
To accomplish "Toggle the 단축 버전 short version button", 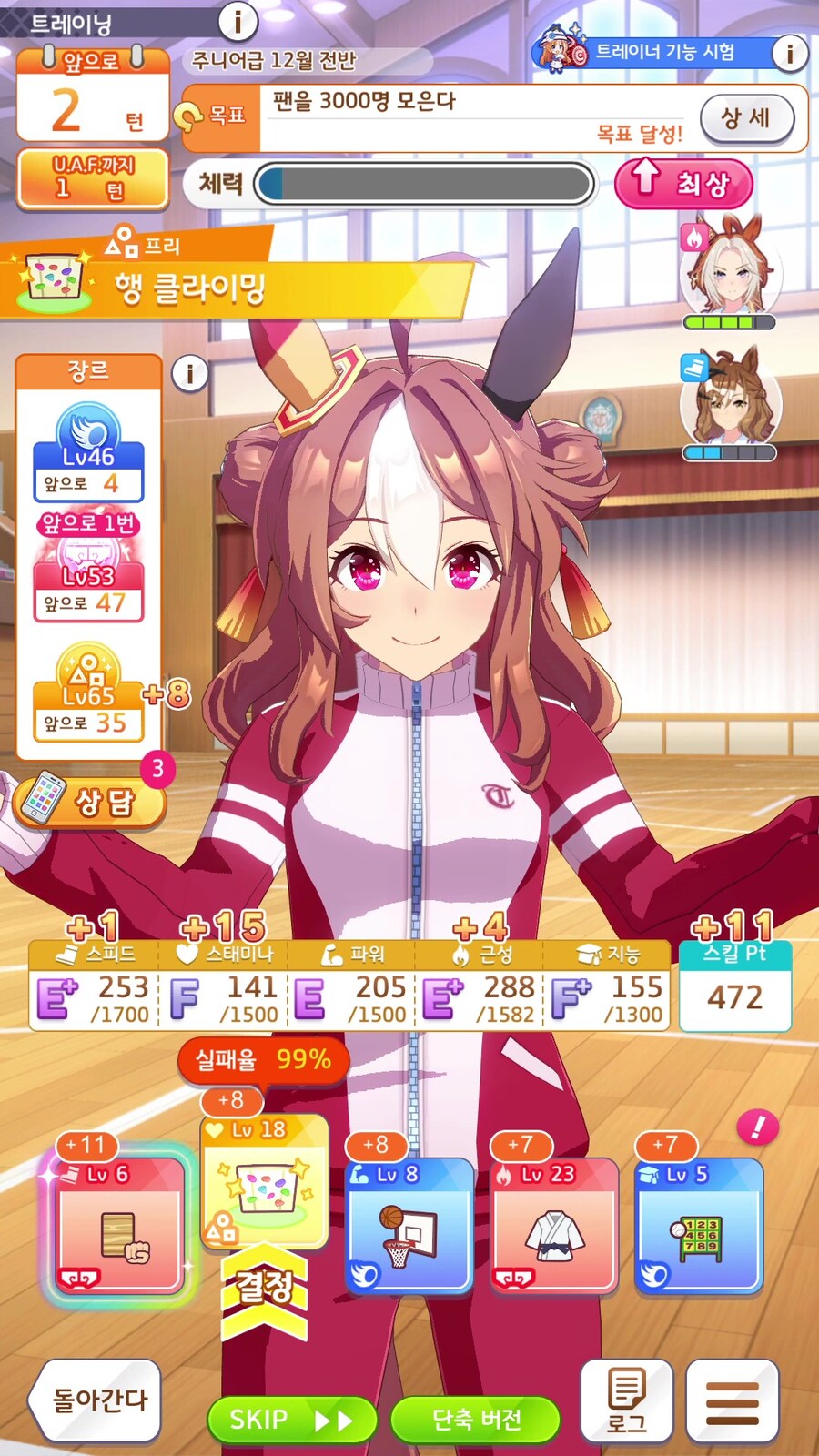I will tap(475, 1420).
